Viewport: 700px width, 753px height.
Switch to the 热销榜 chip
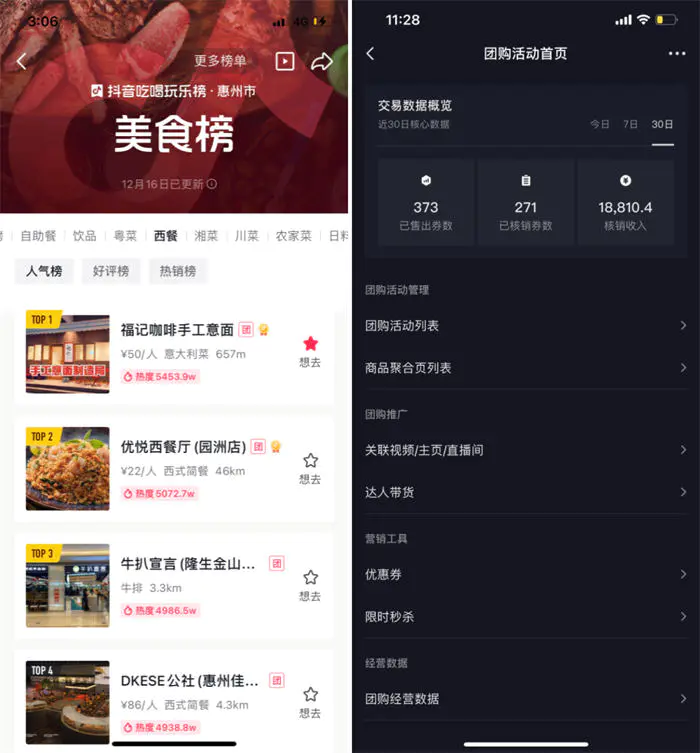178,271
